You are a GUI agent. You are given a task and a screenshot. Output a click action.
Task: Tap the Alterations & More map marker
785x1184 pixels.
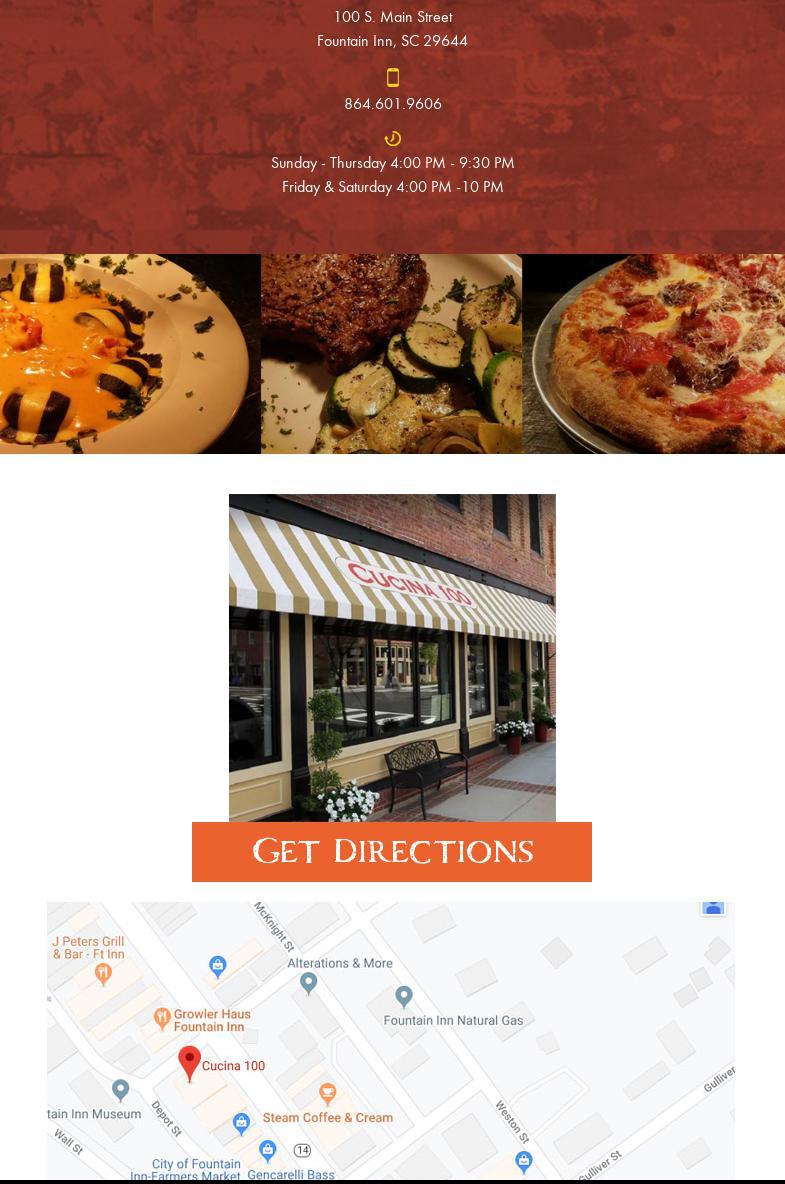pyautogui.click(x=309, y=983)
